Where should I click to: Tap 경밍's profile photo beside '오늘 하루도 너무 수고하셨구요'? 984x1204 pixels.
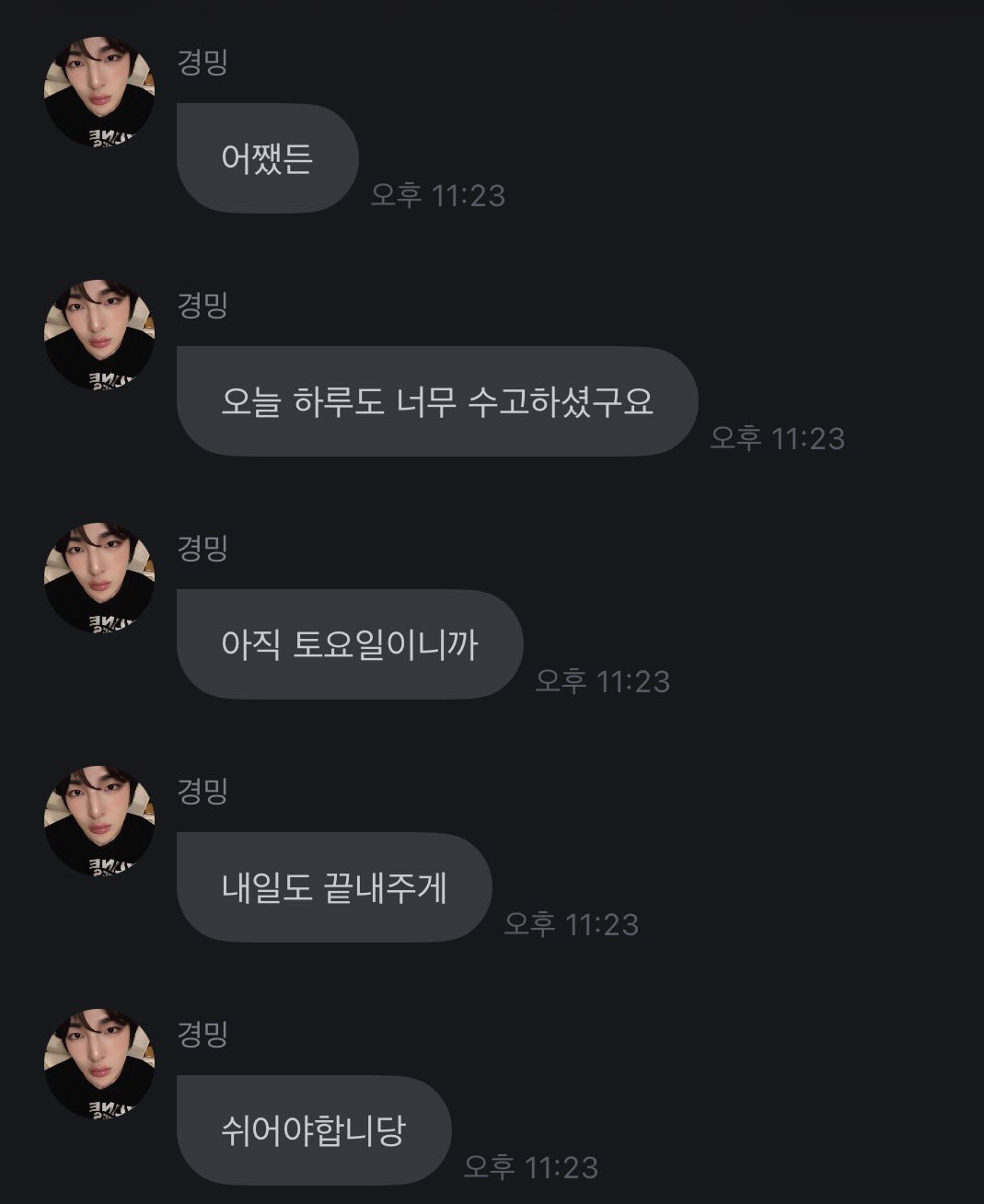(x=98, y=335)
